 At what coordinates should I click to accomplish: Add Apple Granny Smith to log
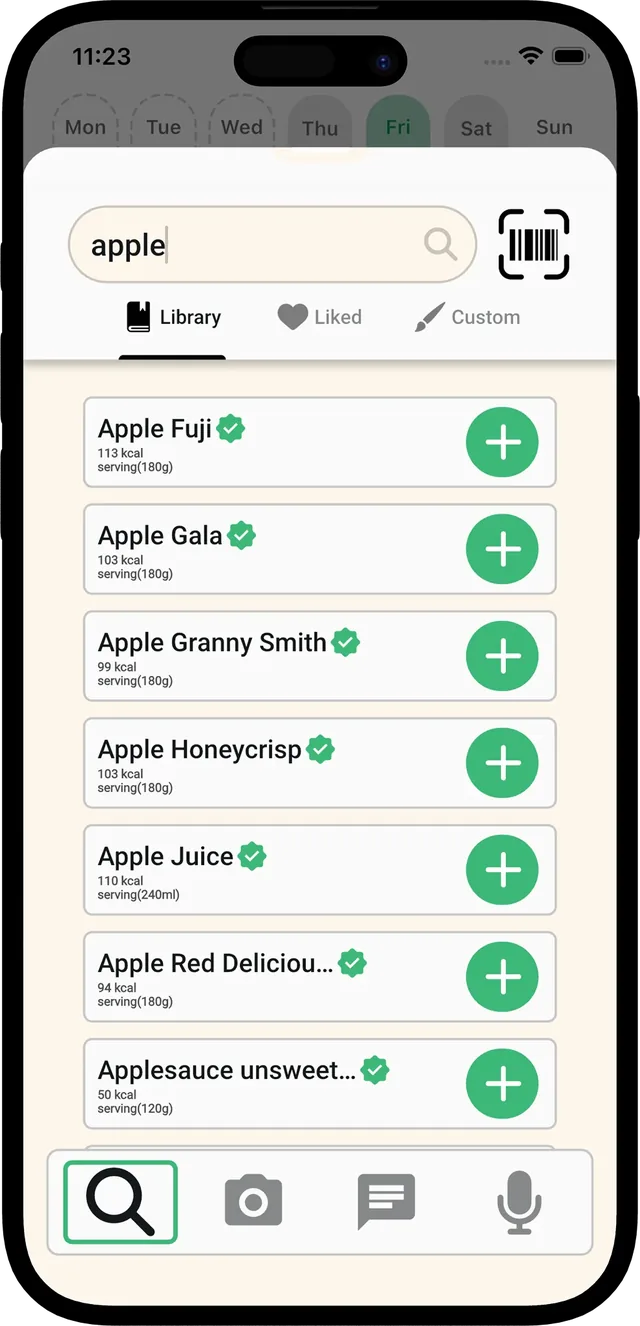(x=502, y=656)
